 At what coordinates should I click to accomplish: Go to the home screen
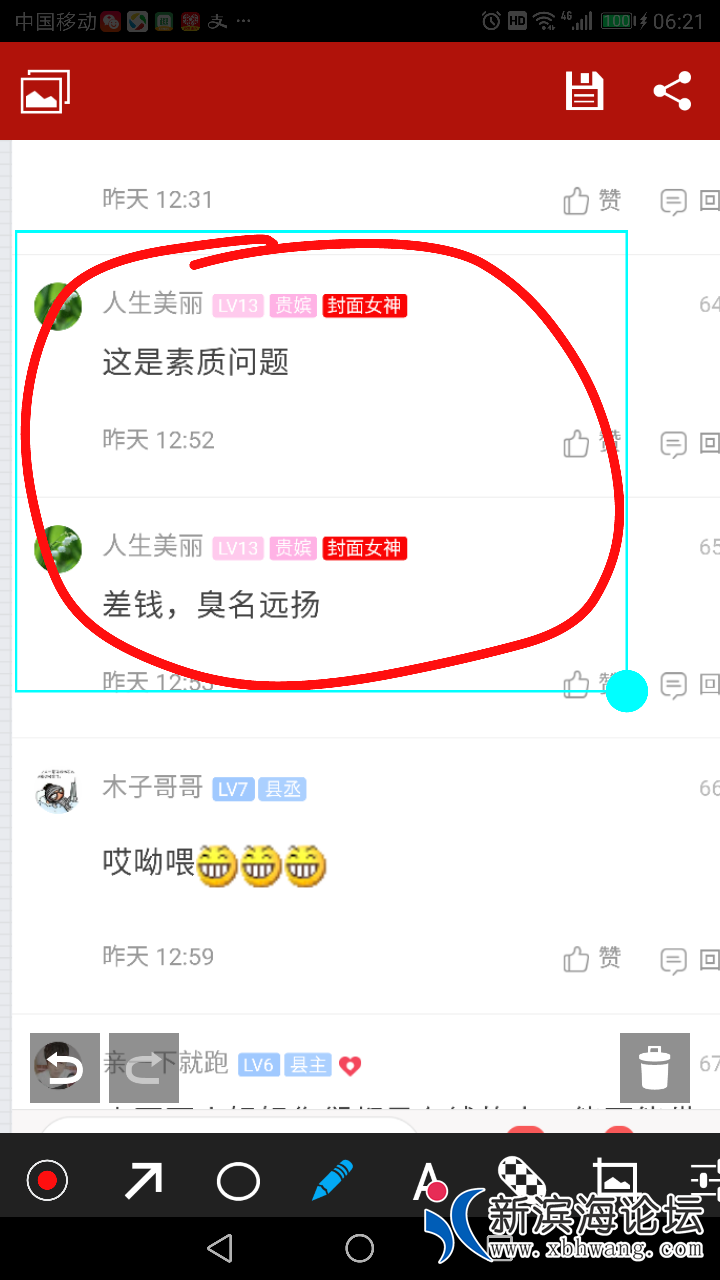tap(360, 1247)
